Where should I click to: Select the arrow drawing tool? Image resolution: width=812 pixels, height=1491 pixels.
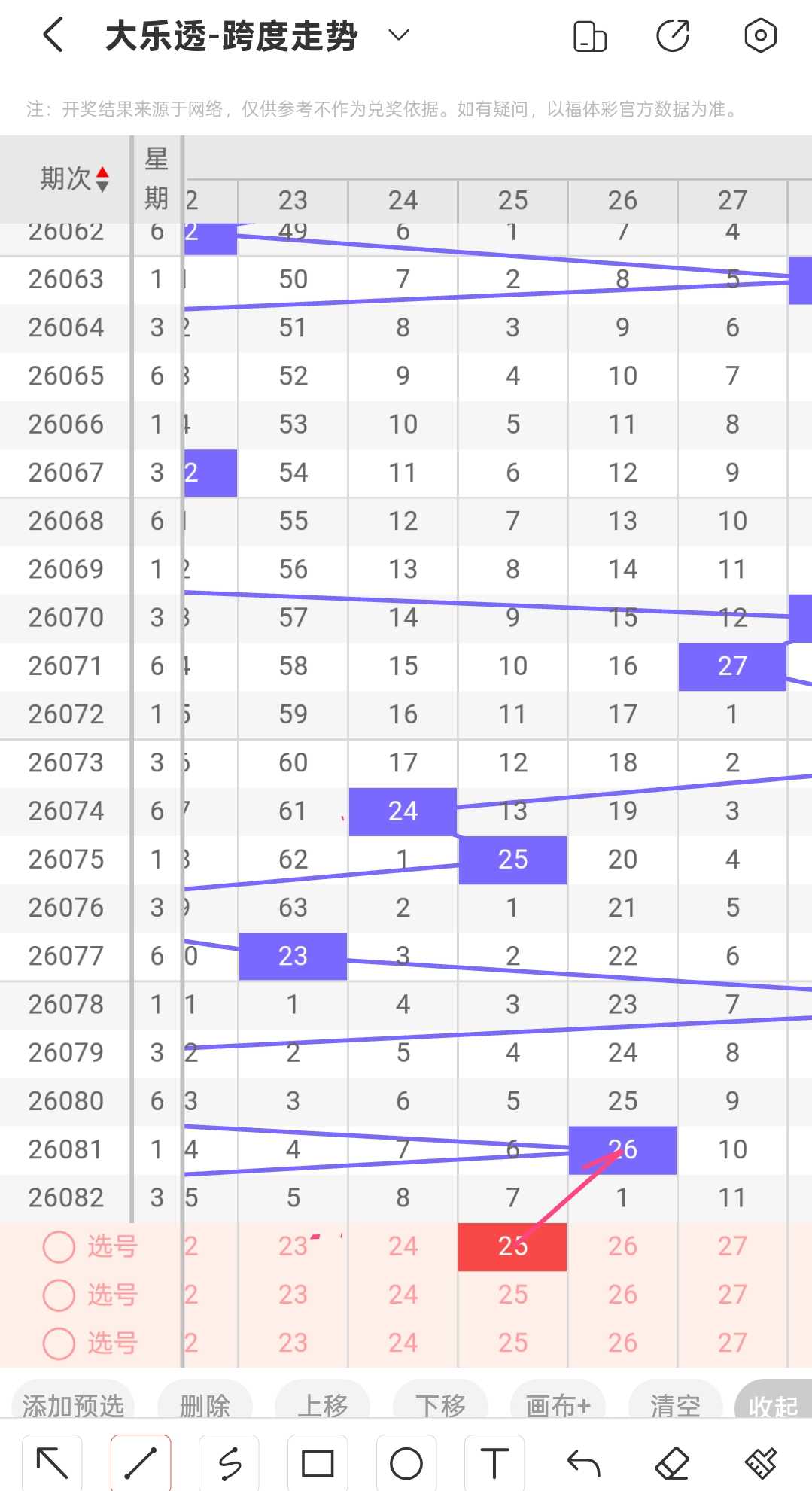52,1463
